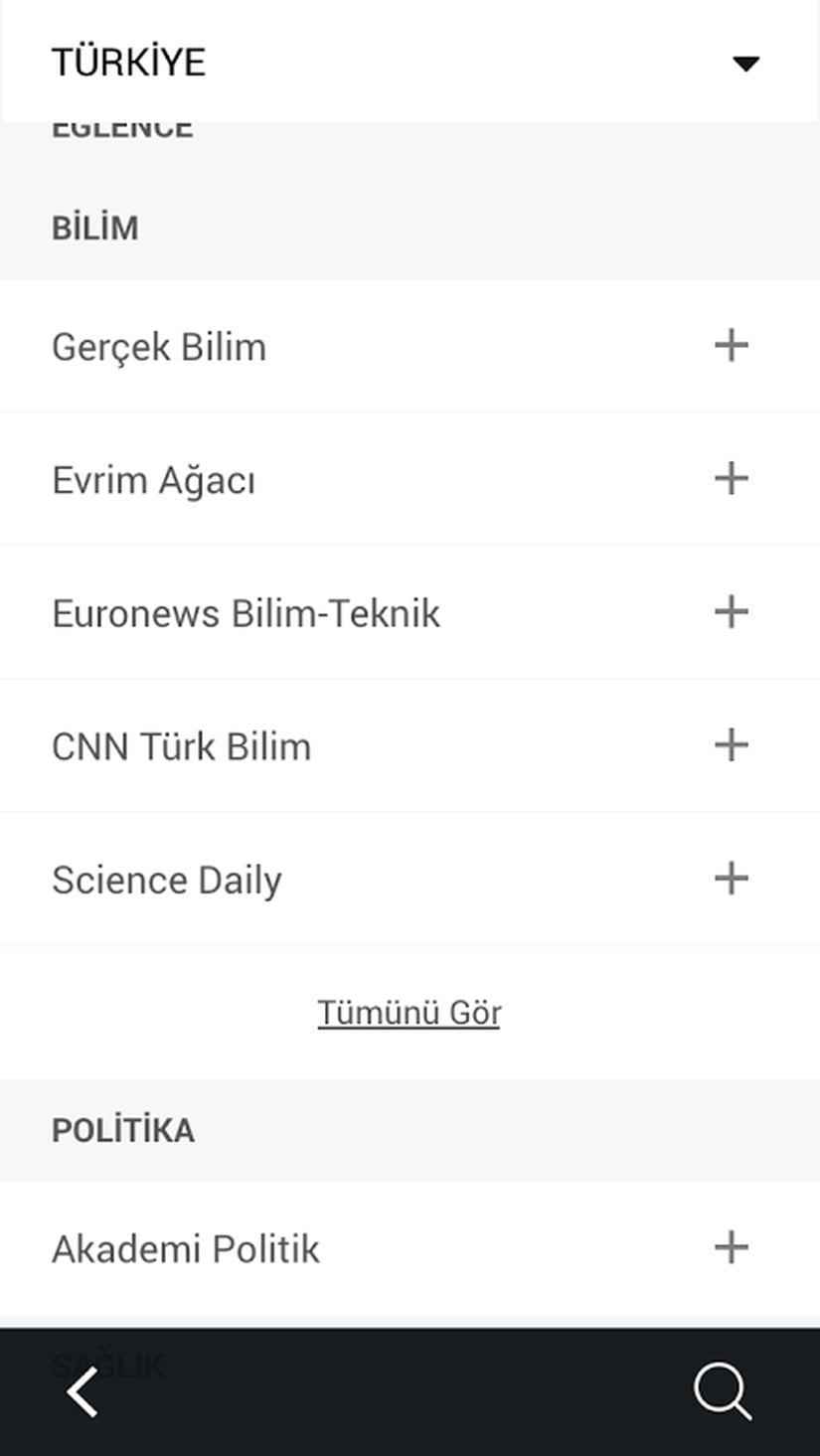Image resolution: width=820 pixels, height=1456 pixels.
Task: Open the TÜRKİYE country dropdown
Action: tap(745, 64)
